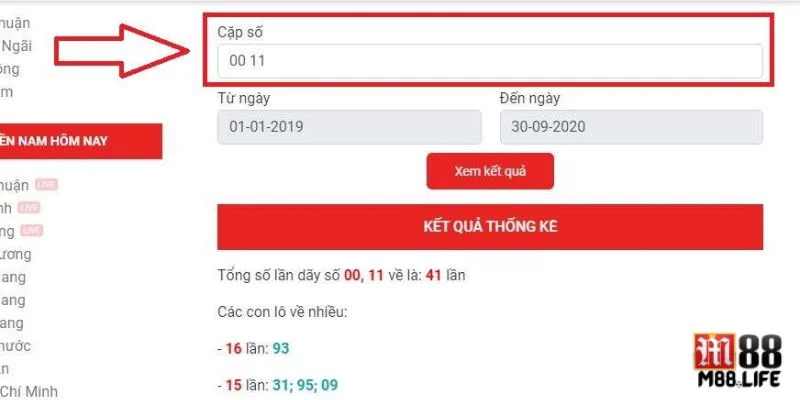Image resolution: width=800 pixels, height=400 pixels.
Task: Open the Từ ngày date picker
Action: pyautogui.click(x=348, y=127)
